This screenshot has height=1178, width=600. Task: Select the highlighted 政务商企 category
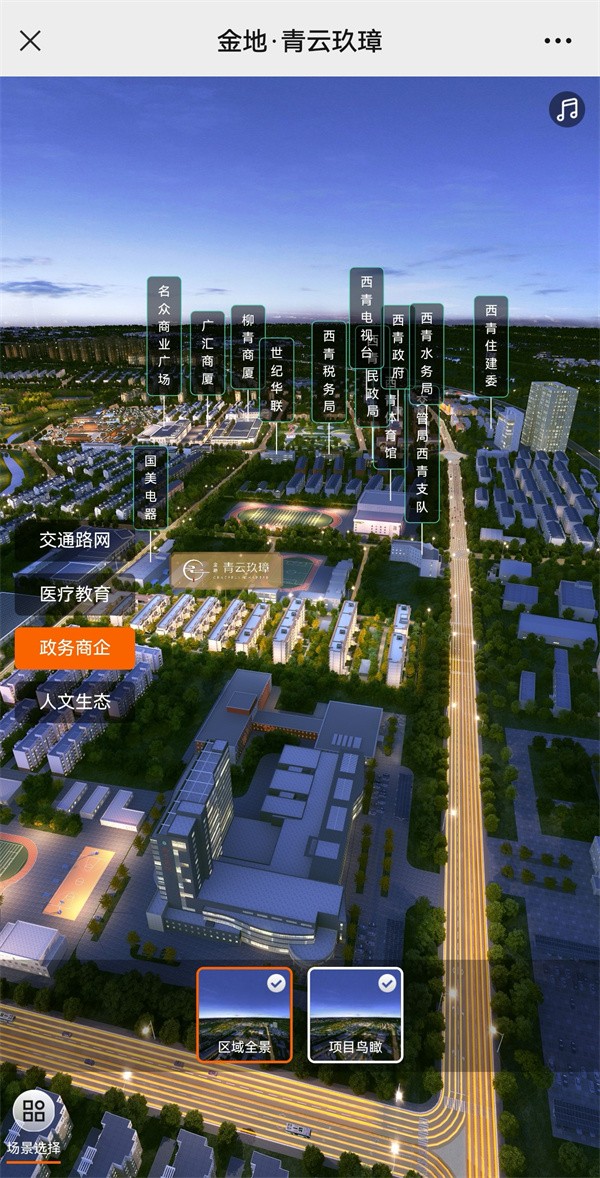[75, 648]
